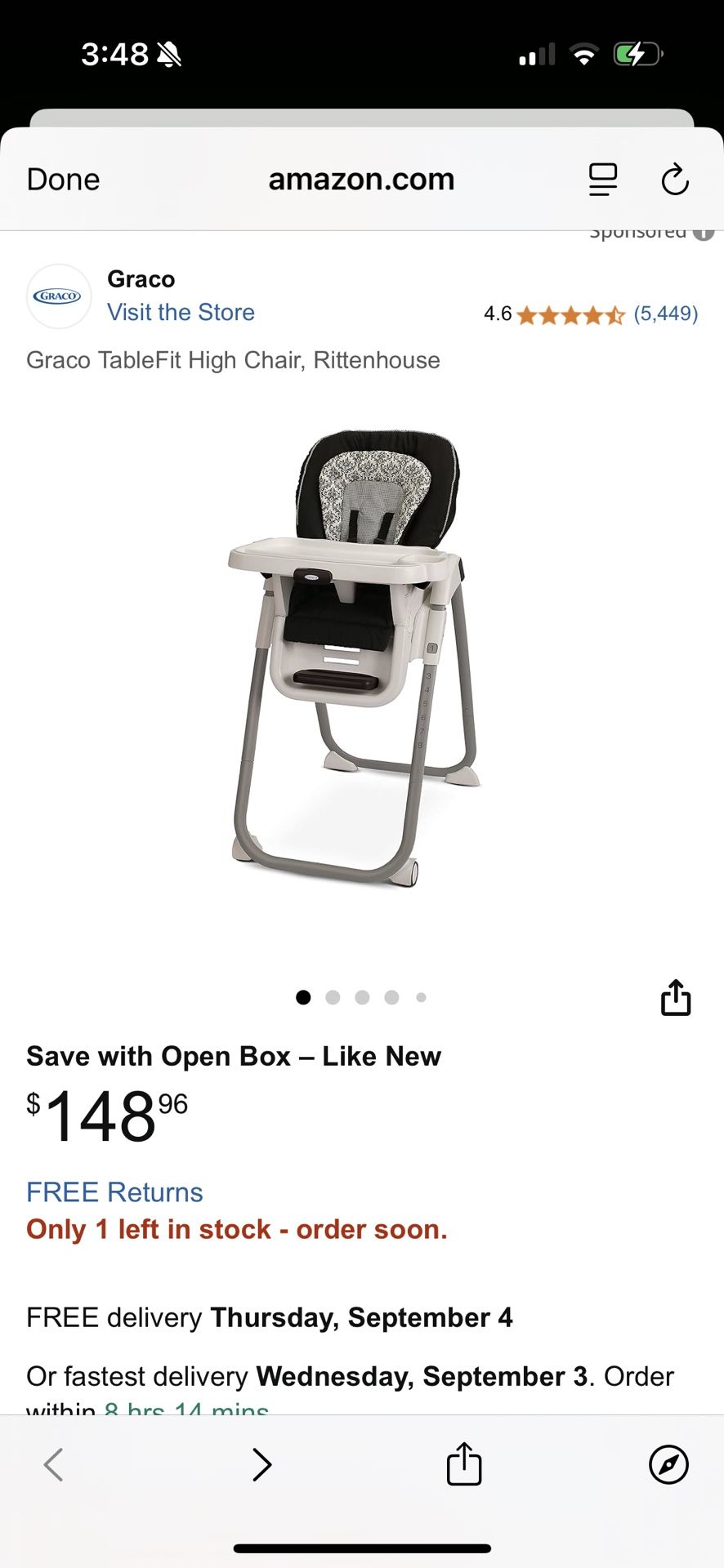Select the amazon.com address bar

click(361, 180)
